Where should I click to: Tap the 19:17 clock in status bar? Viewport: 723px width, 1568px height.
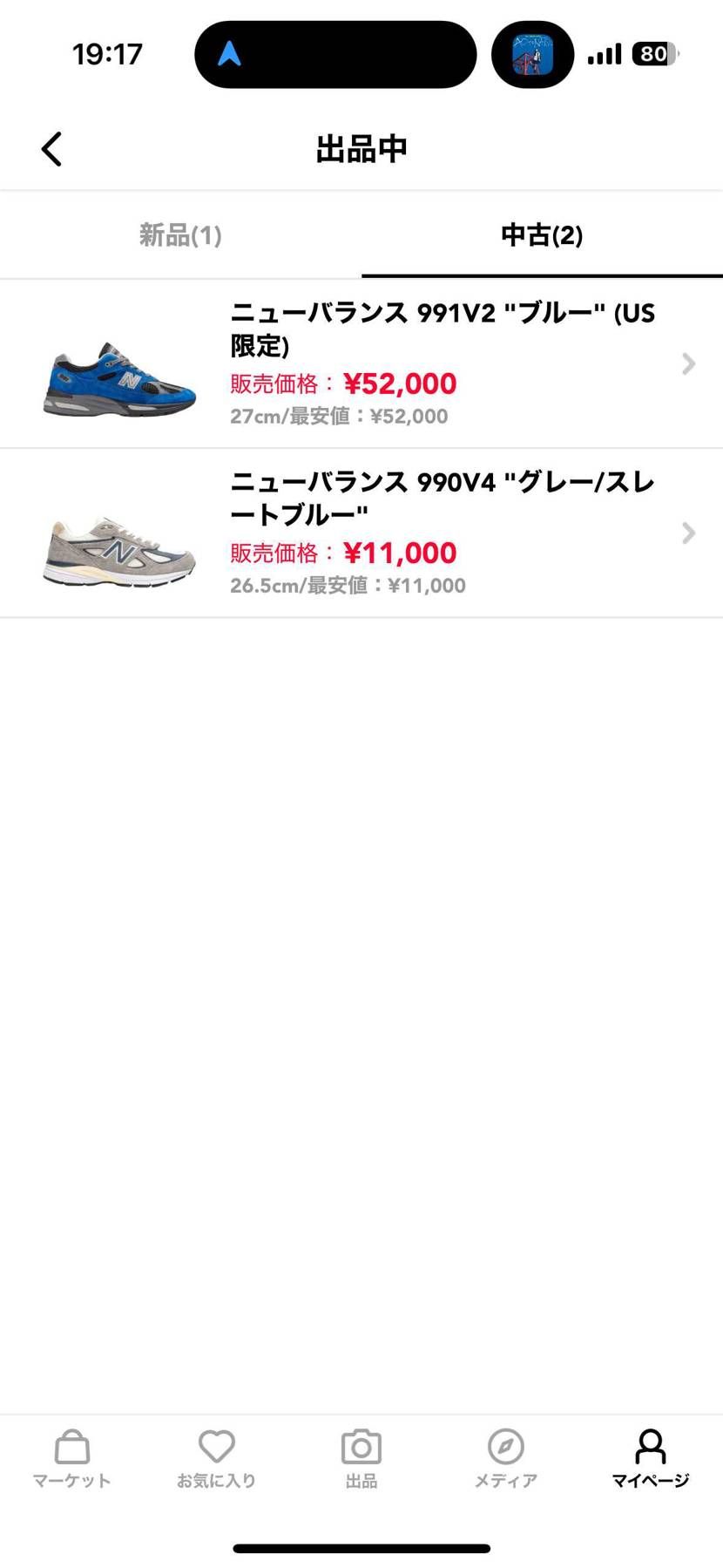(x=106, y=54)
